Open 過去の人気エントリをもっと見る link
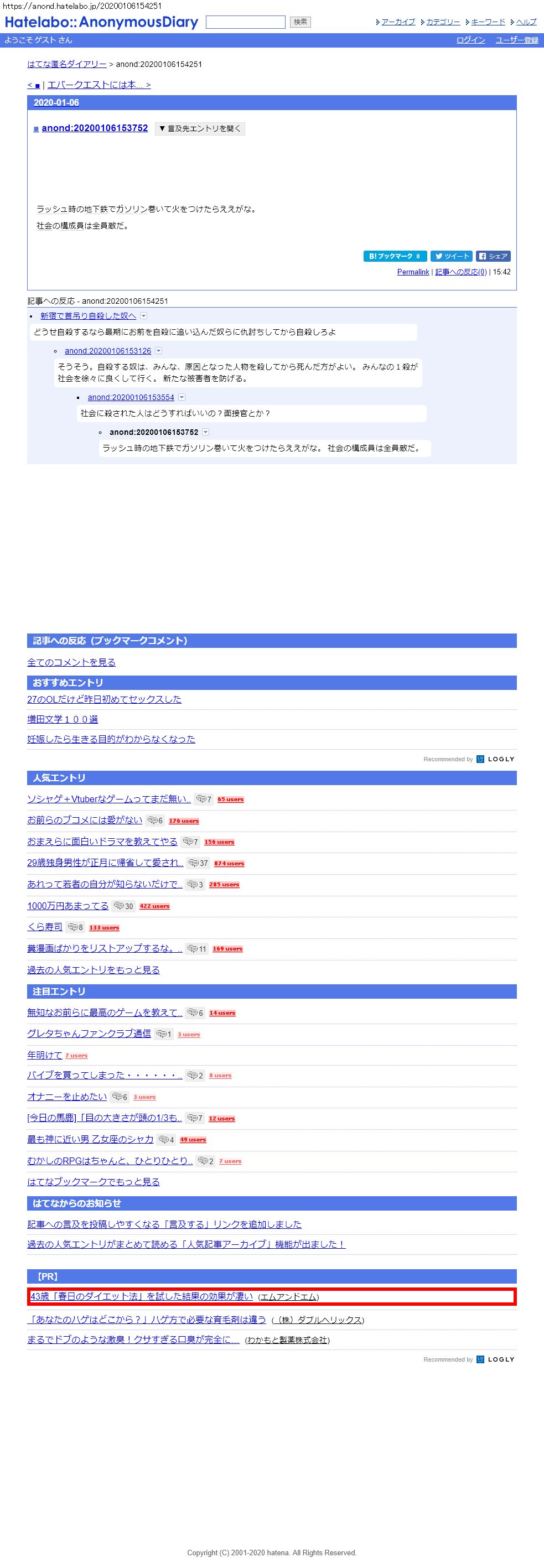544x1568 pixels. tap(93, 970)
